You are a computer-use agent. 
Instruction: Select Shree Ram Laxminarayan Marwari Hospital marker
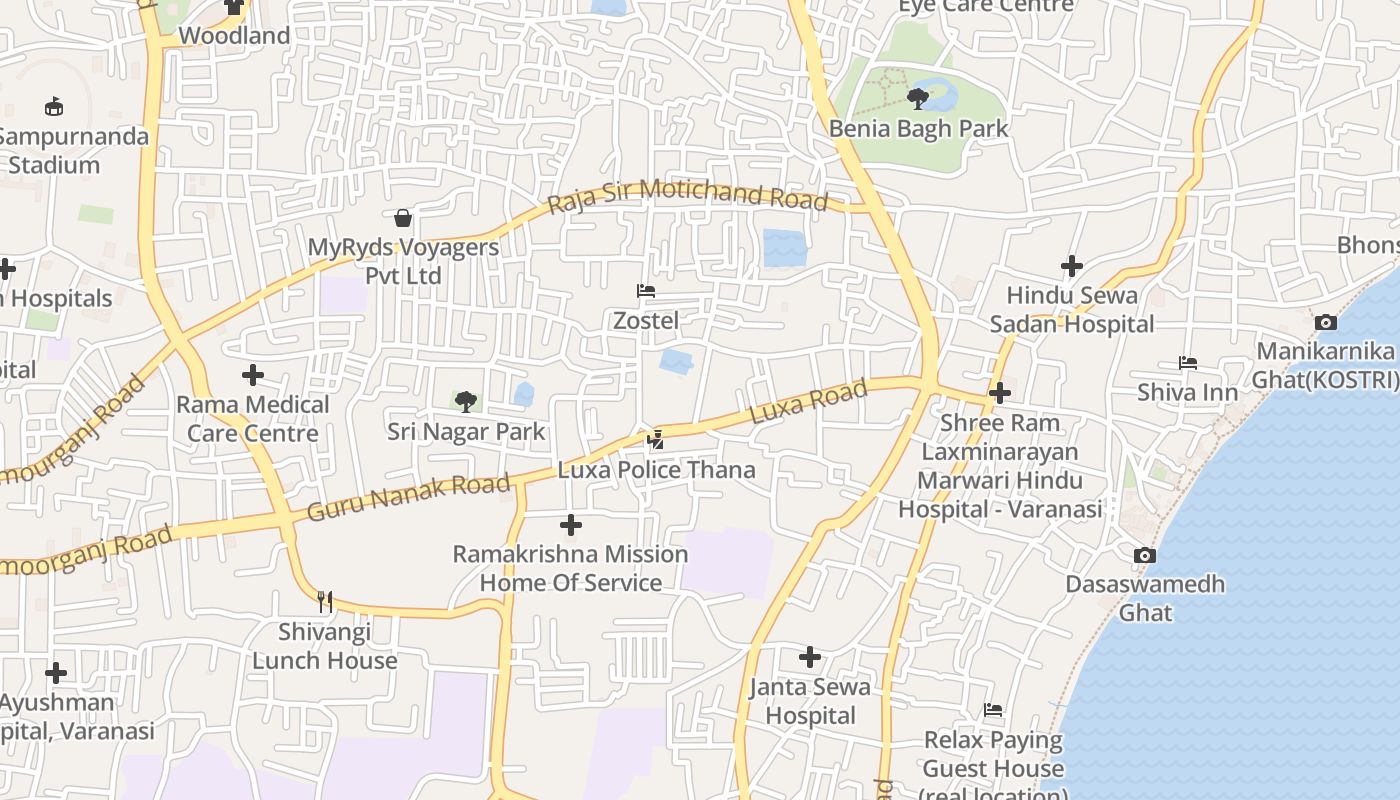click(x=1000, y=393)
